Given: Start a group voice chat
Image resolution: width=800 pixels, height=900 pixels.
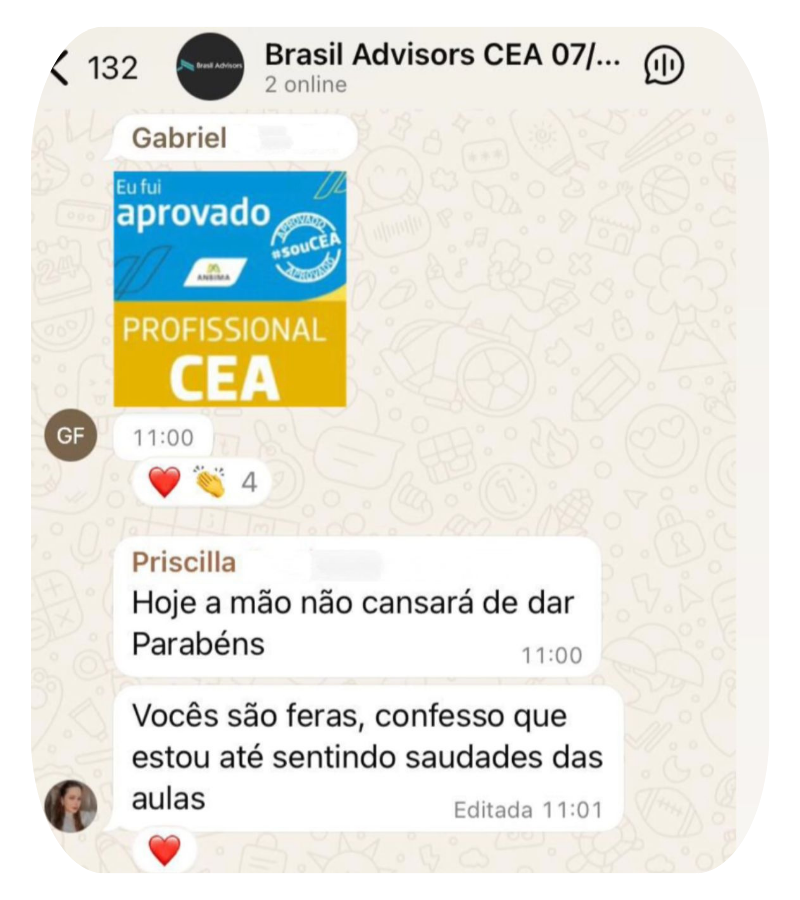Looking at the screenshot, I should [x=665, y=66].
